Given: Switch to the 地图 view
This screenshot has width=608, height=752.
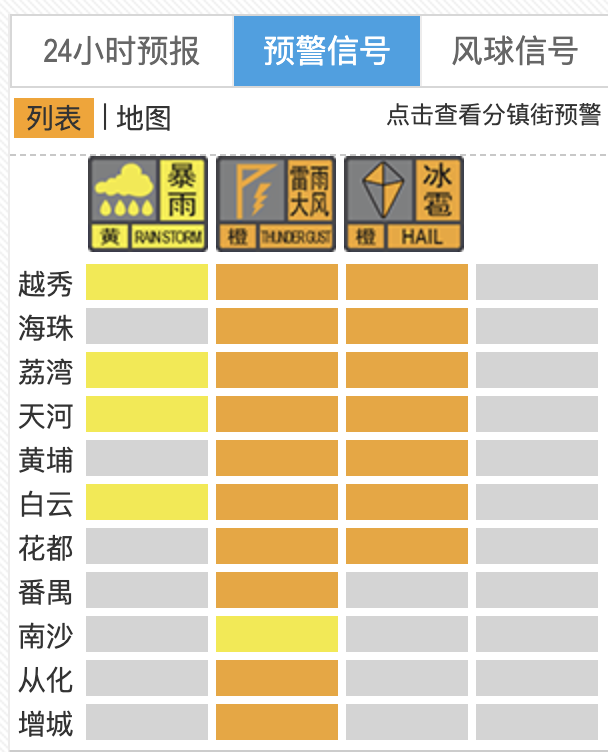Looking at the screenshot, I should coord(143,118).
